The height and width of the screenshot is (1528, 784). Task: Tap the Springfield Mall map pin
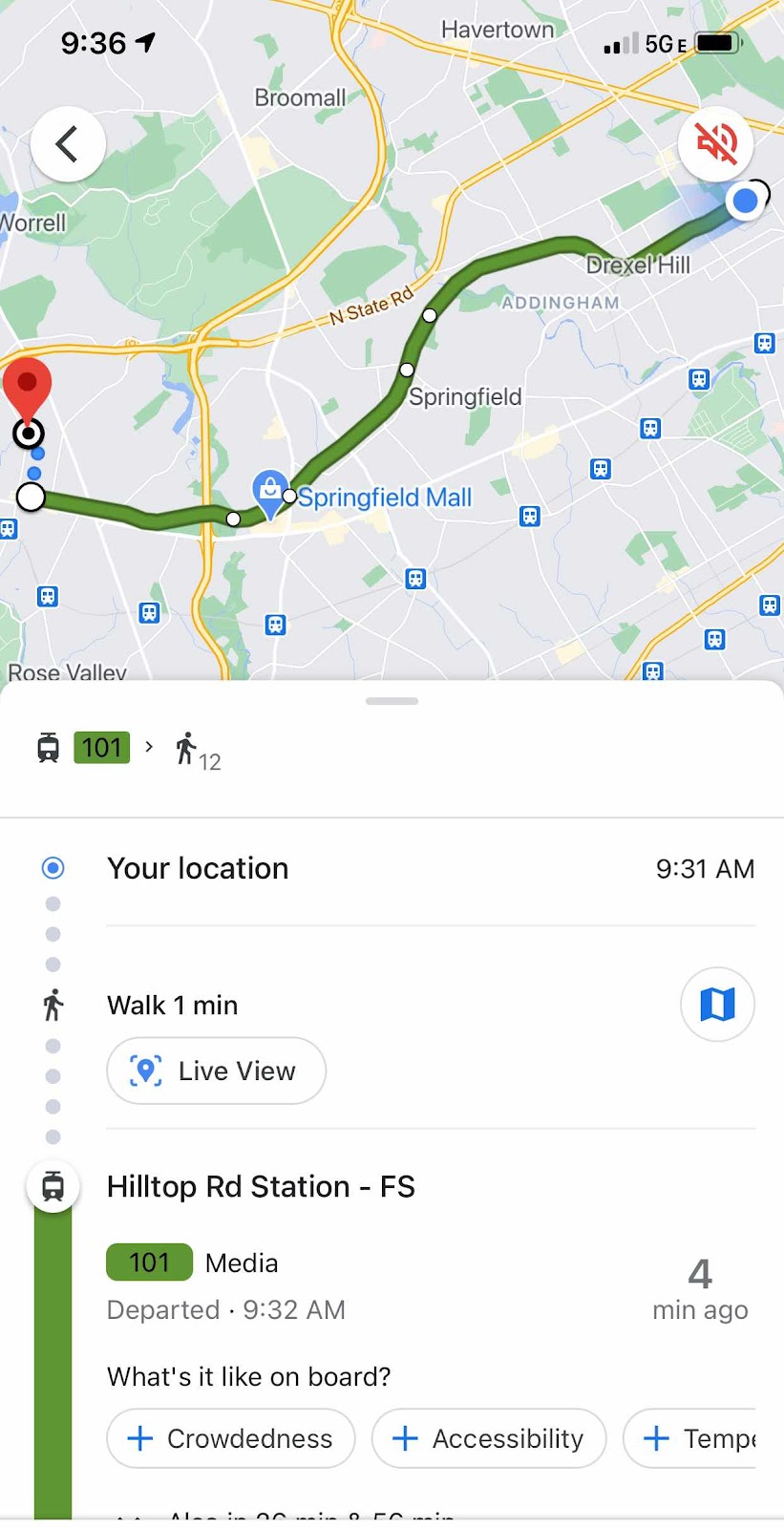coord(270,491)
